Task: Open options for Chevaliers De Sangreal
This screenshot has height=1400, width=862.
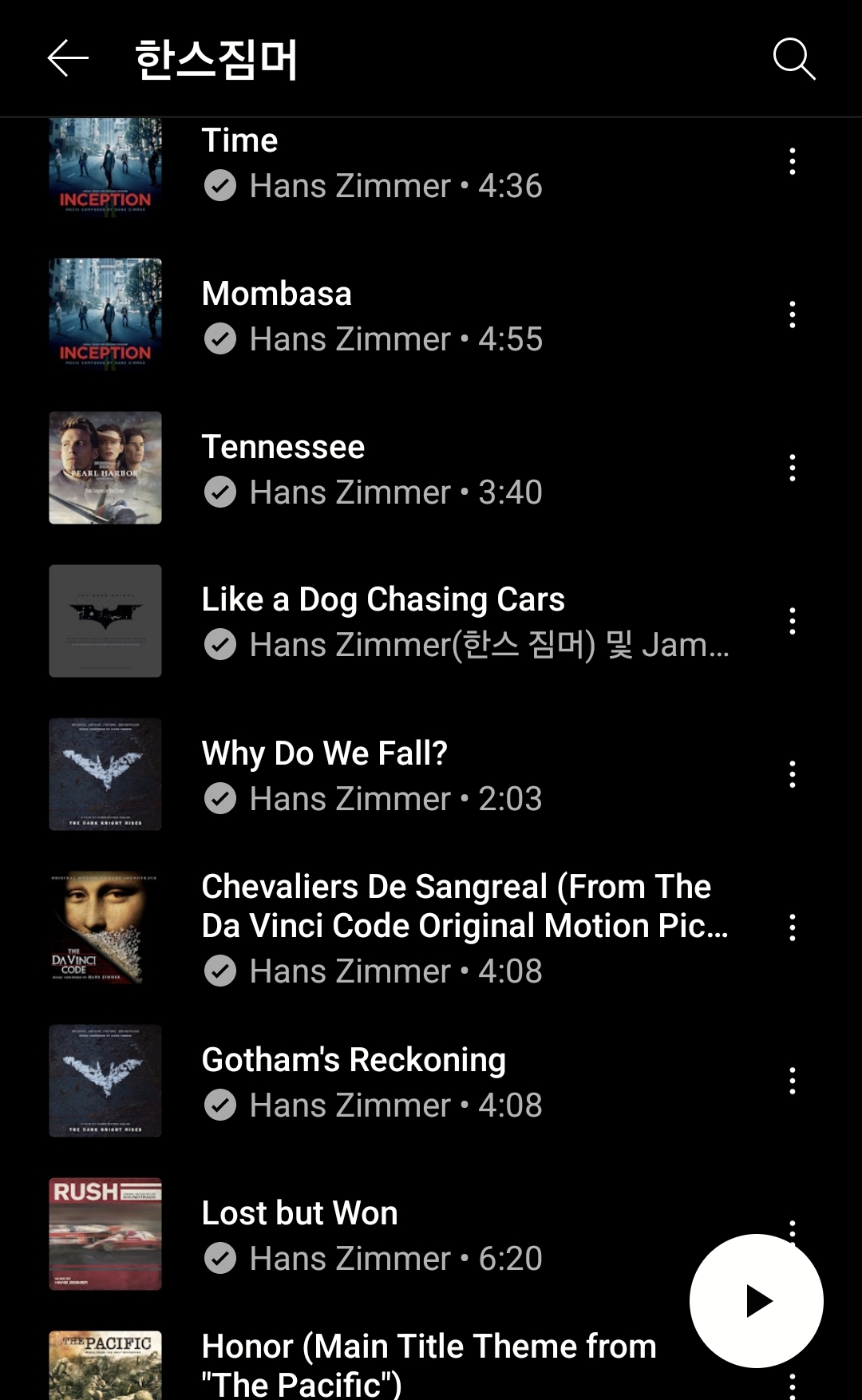Action: click(792, 927)
